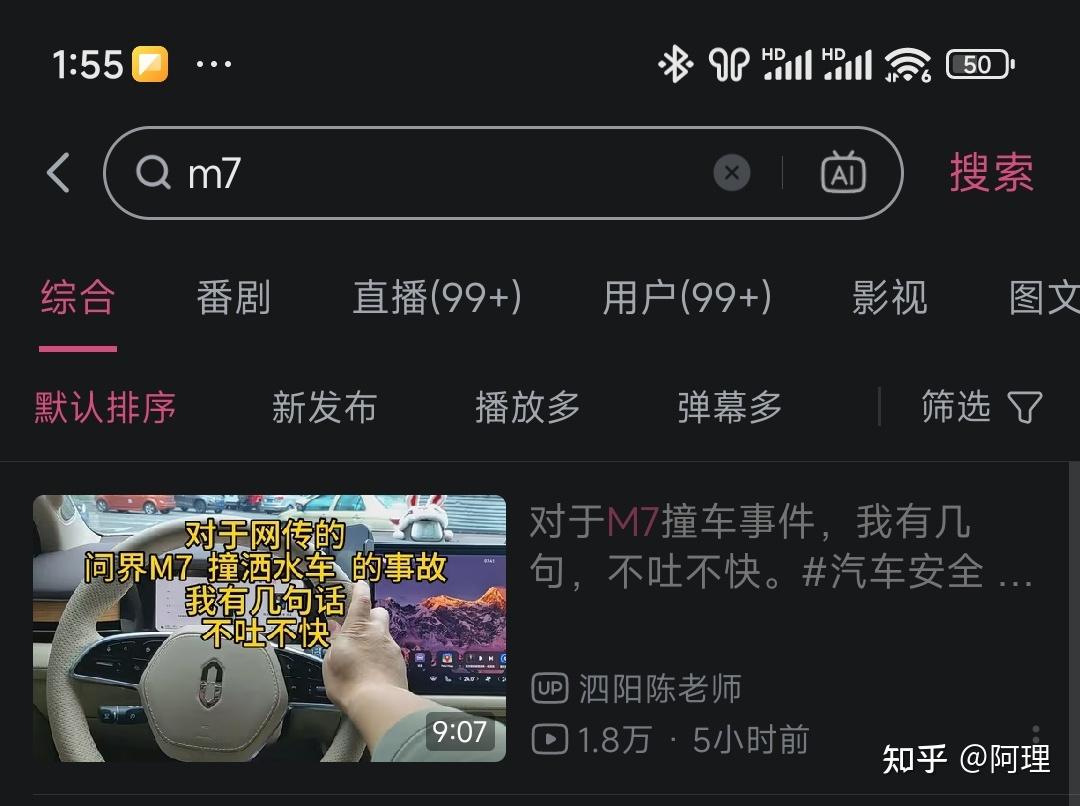Screen dimensions: 1080x806
Task: Select the 综合 tab
Action: coord(78,298)
